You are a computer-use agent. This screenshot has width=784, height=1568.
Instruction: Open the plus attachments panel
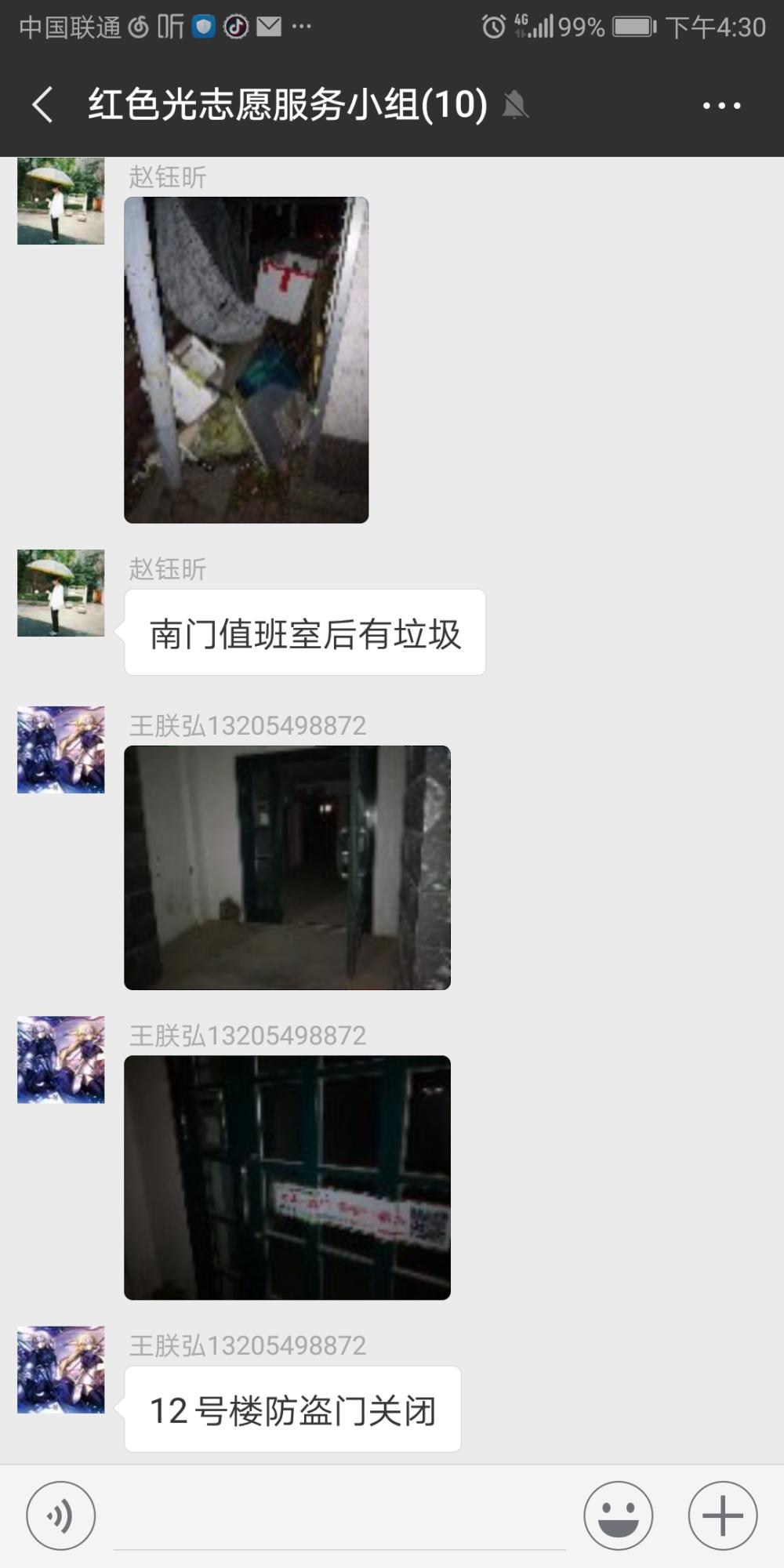pos(723,1515)
